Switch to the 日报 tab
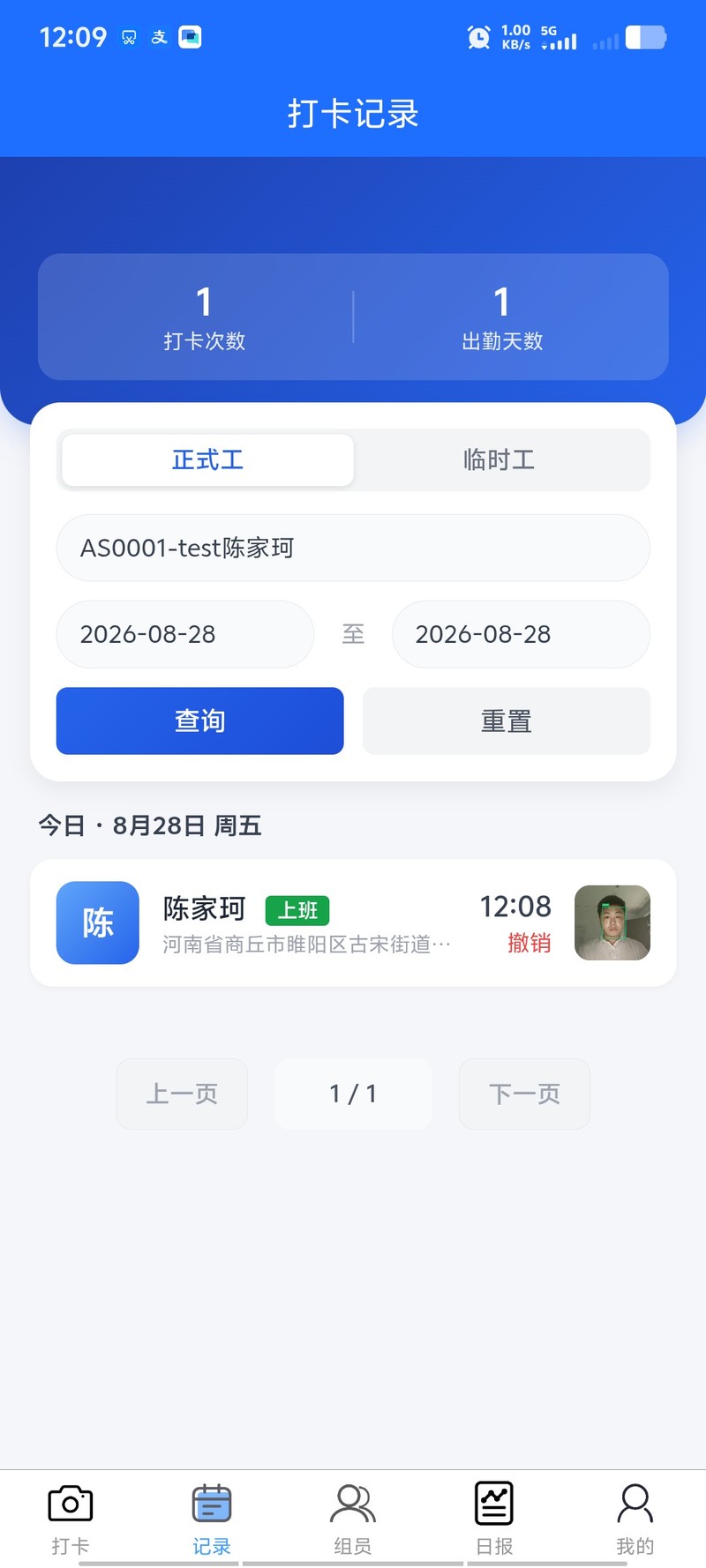 click(x=494, y=1519)
